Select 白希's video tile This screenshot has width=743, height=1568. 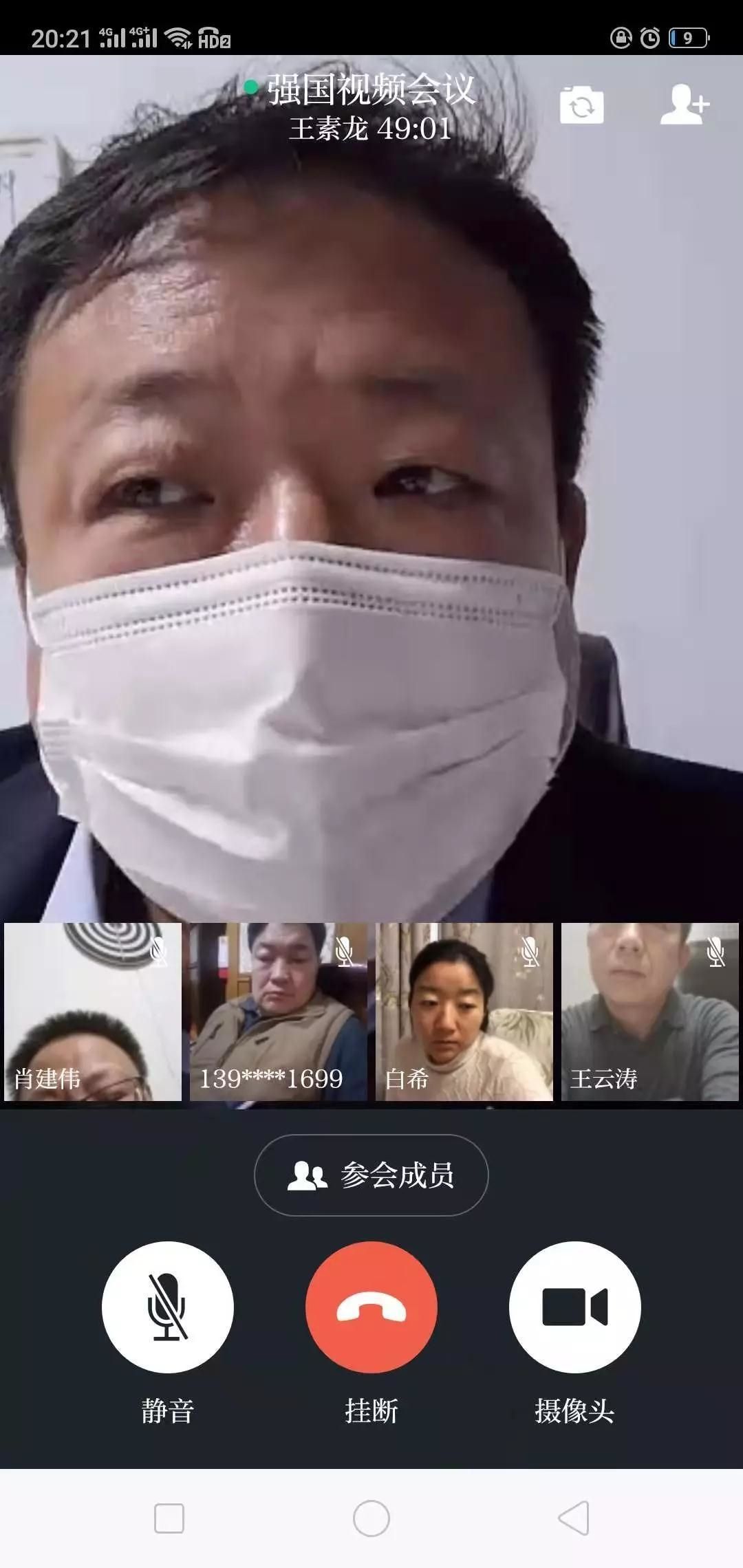coord(464,1012)
